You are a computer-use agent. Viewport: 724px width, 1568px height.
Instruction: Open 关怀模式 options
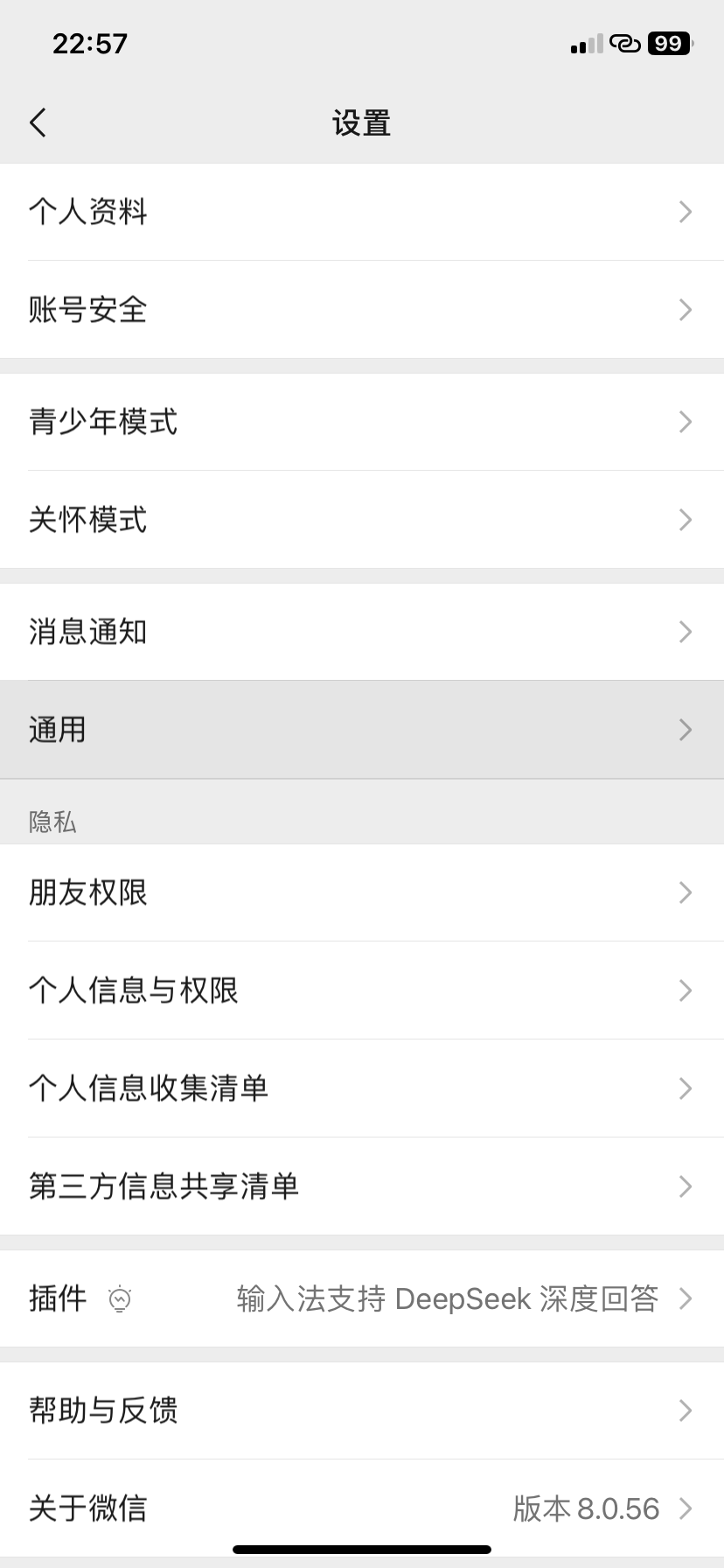pos(362,520)
